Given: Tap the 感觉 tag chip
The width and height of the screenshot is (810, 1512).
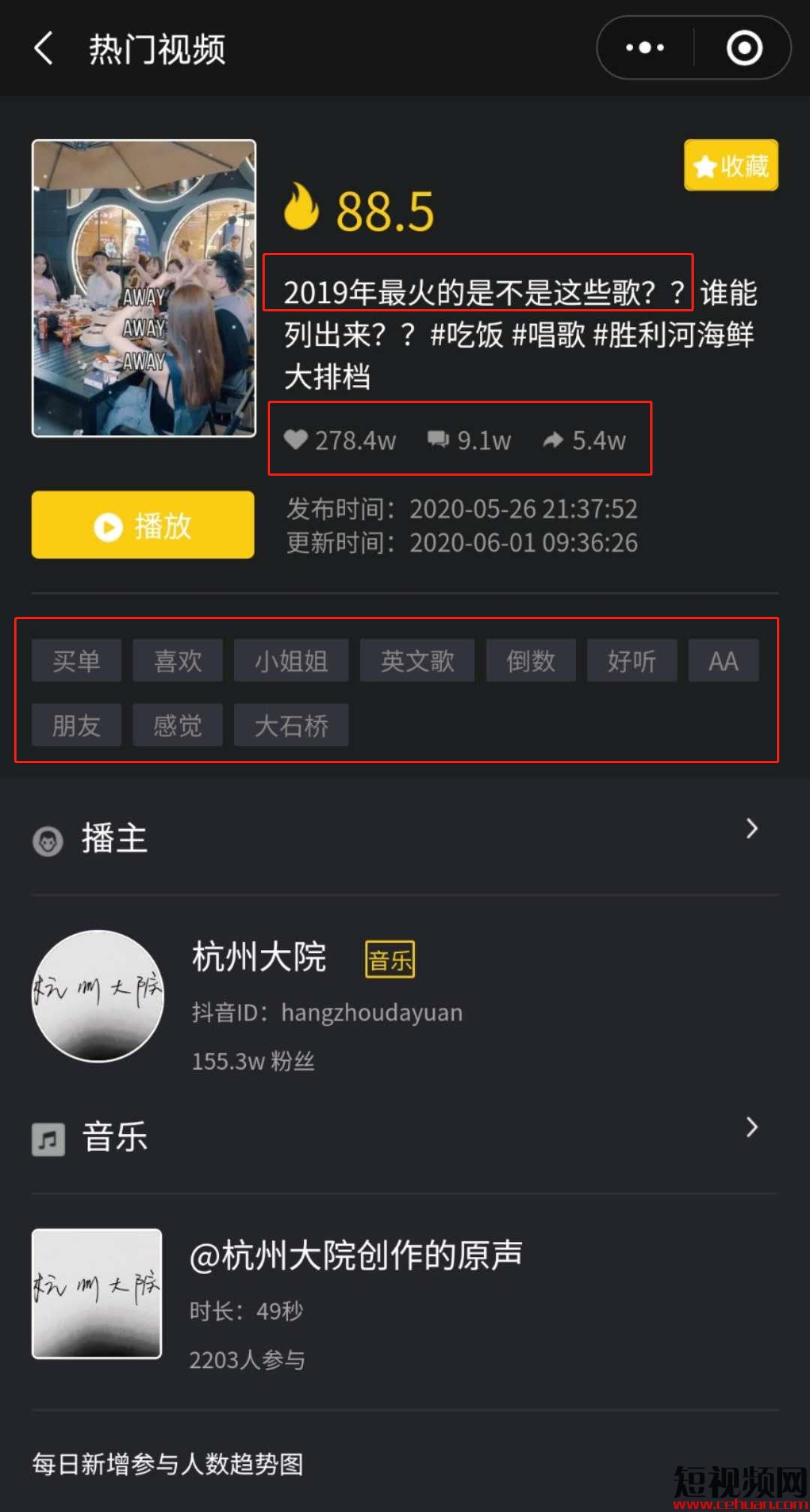Looking at the screenshot, I should pyautogui.click(x=178, y=726).
